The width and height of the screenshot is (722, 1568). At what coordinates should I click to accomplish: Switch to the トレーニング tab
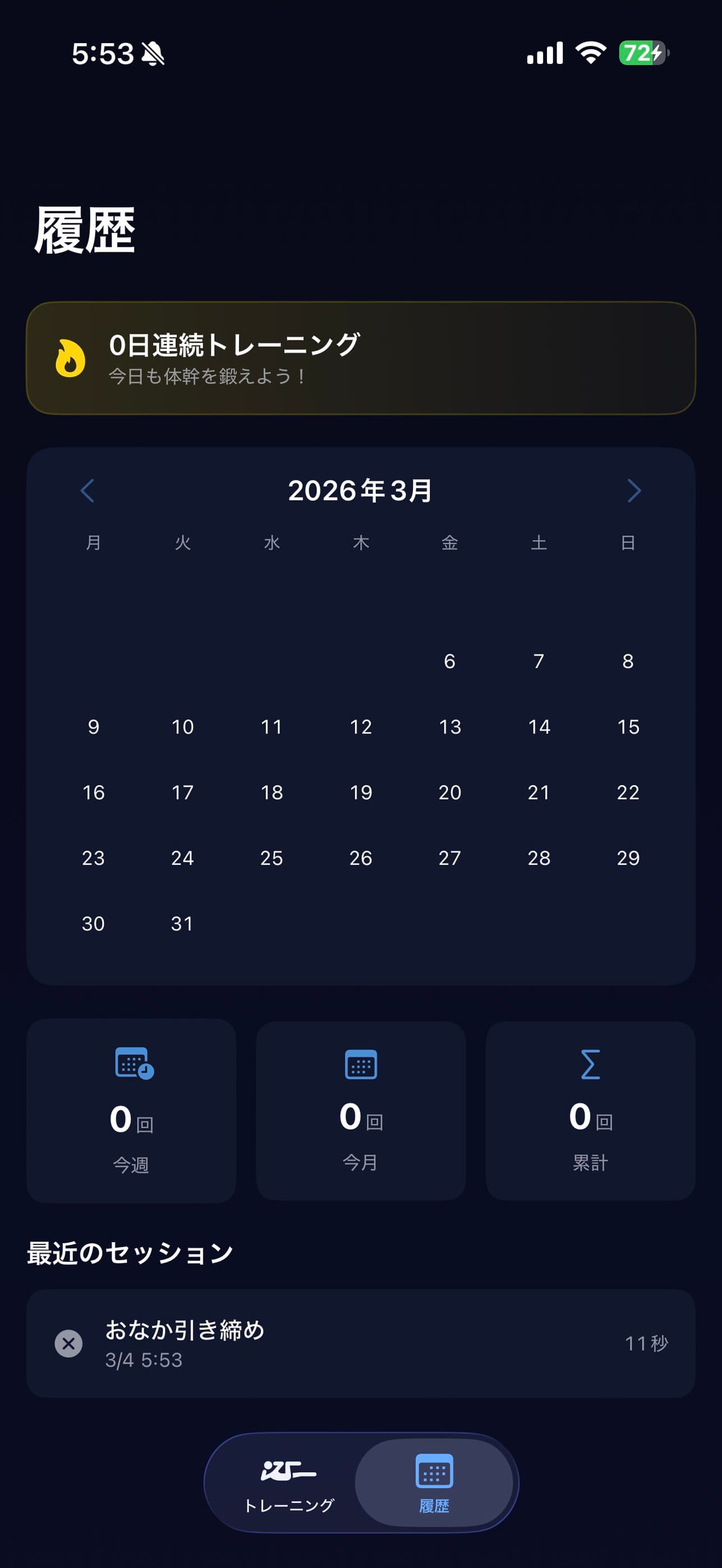pyautogui.click(x=288, y=1483)
